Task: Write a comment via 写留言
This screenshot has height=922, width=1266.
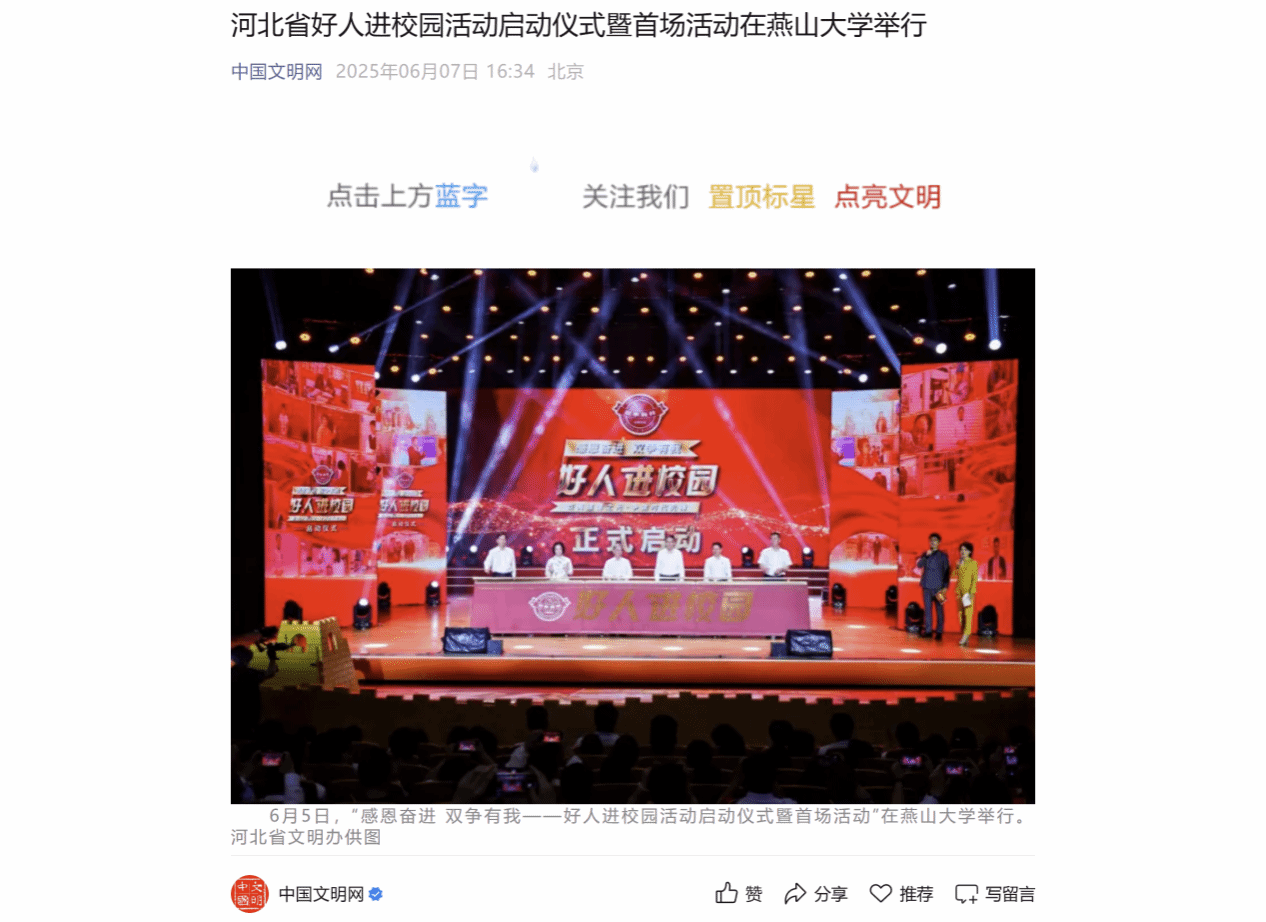Action: pos(994,893)
